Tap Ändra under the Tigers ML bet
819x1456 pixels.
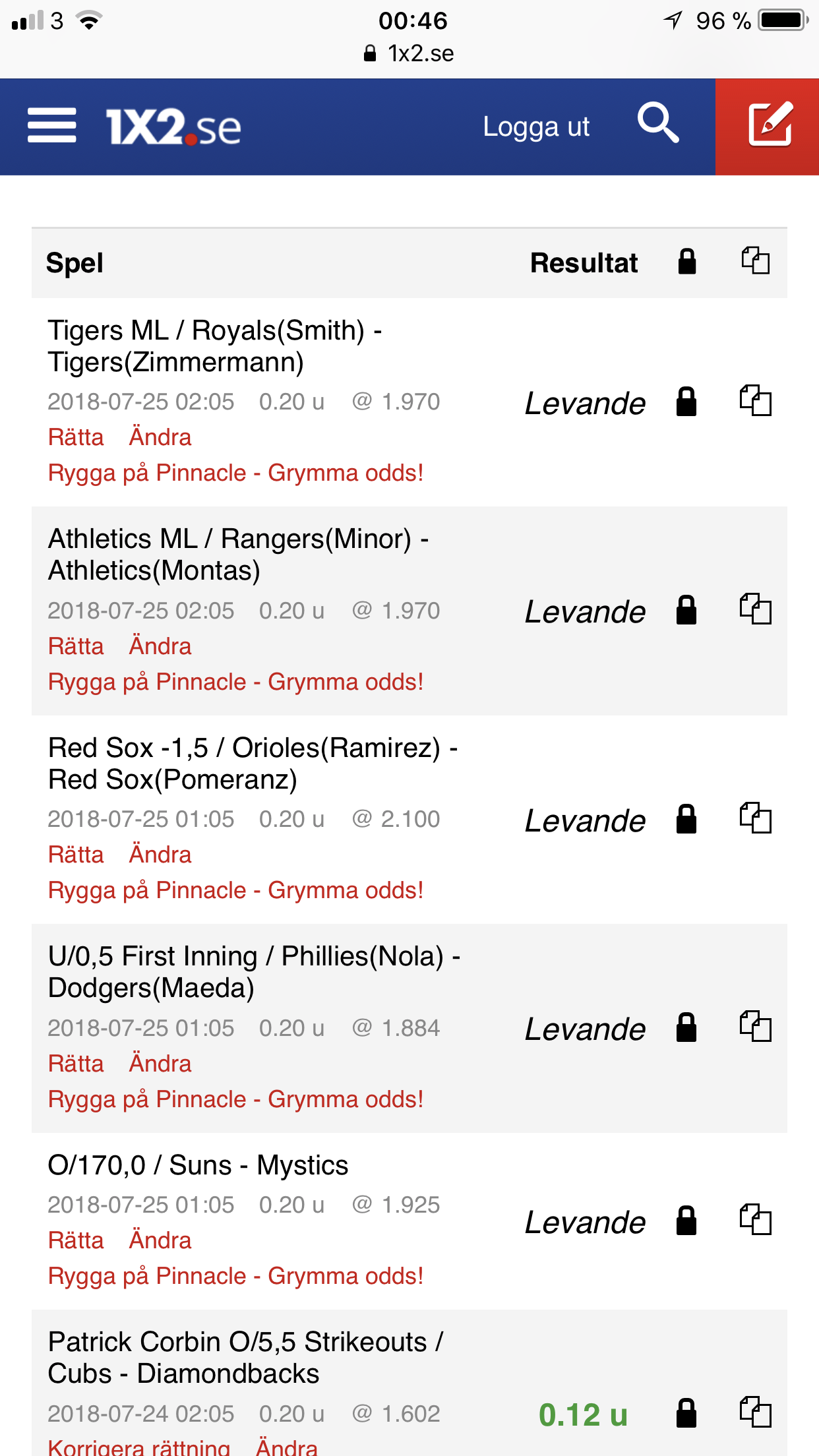pos(160,437)
